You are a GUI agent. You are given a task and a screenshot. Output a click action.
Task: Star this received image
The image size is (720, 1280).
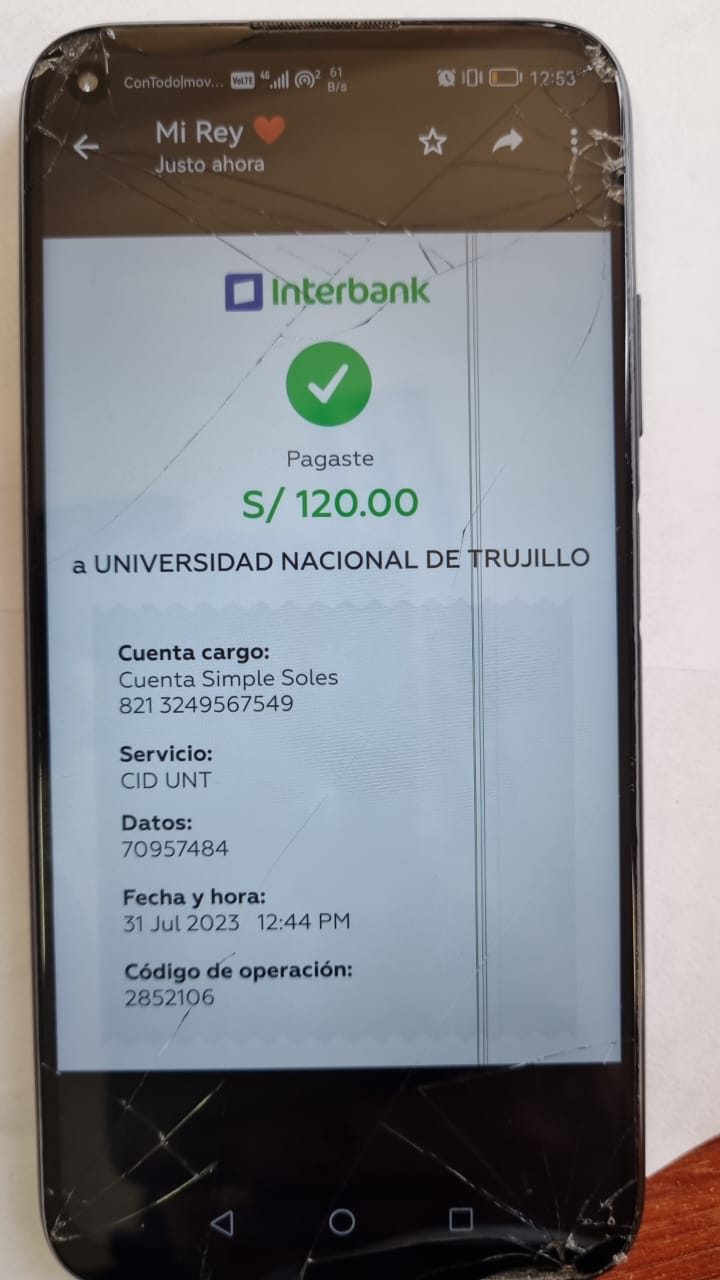click(x=432, y=143)
